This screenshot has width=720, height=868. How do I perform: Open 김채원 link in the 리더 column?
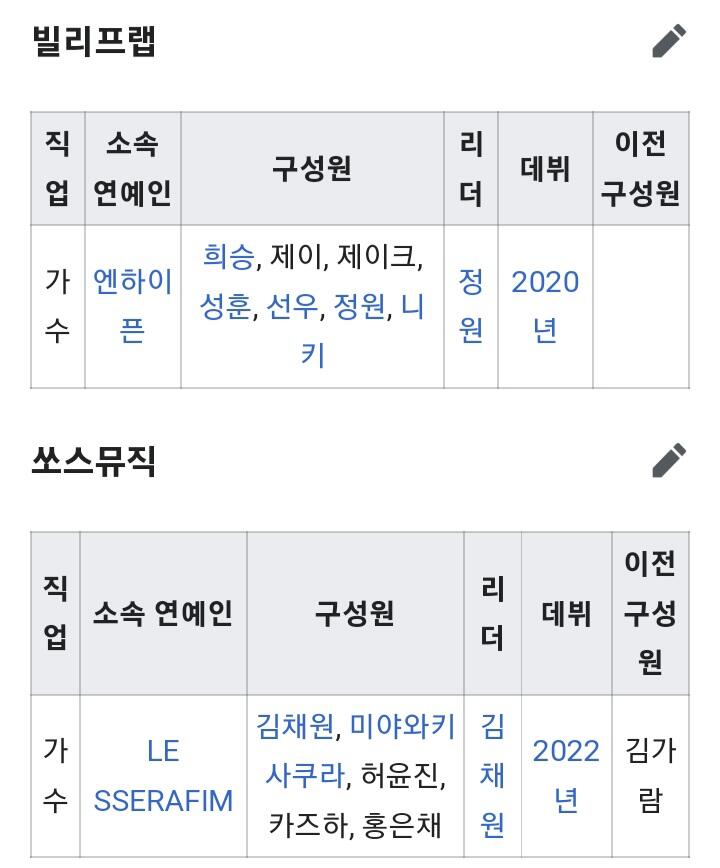coord(492,776)
